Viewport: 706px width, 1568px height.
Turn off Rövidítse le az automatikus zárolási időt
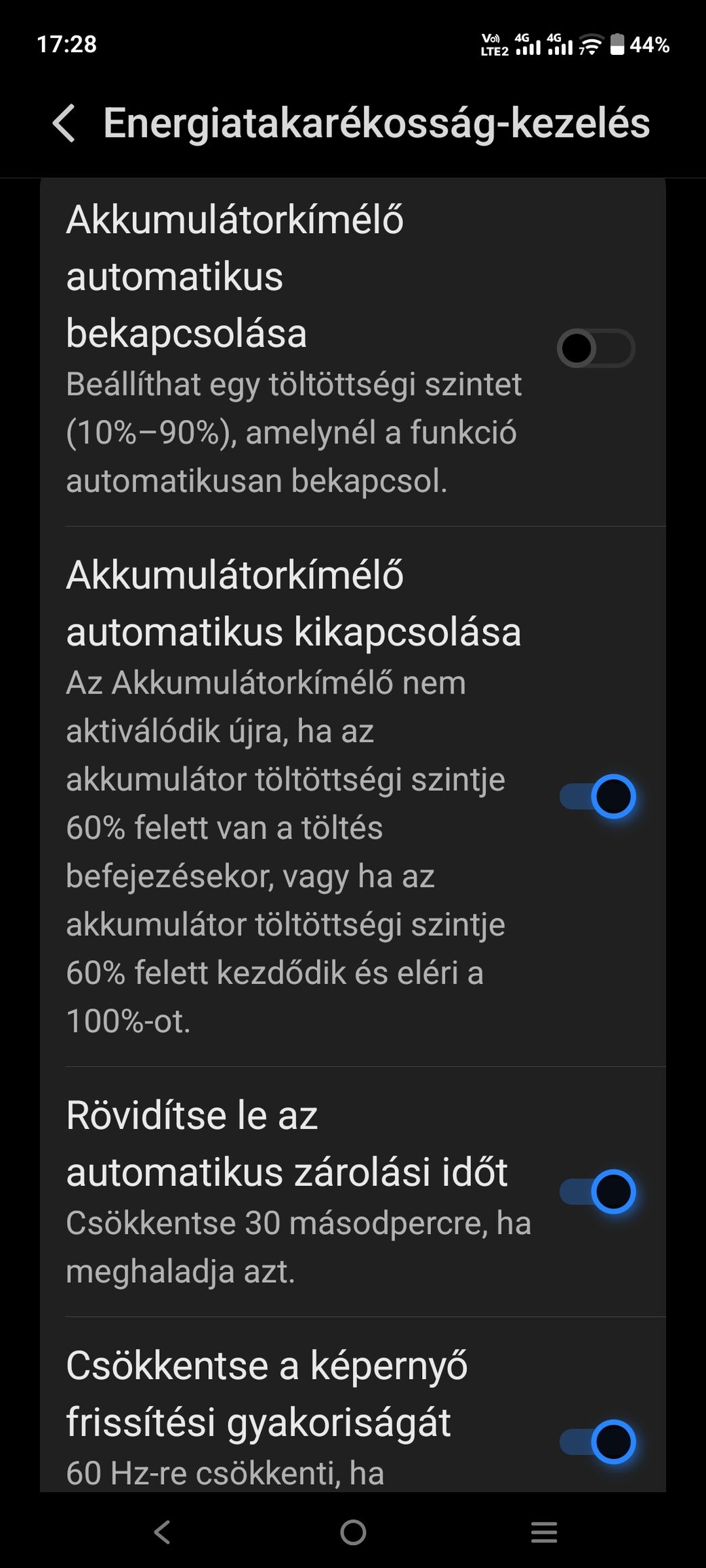(597, 1191)
